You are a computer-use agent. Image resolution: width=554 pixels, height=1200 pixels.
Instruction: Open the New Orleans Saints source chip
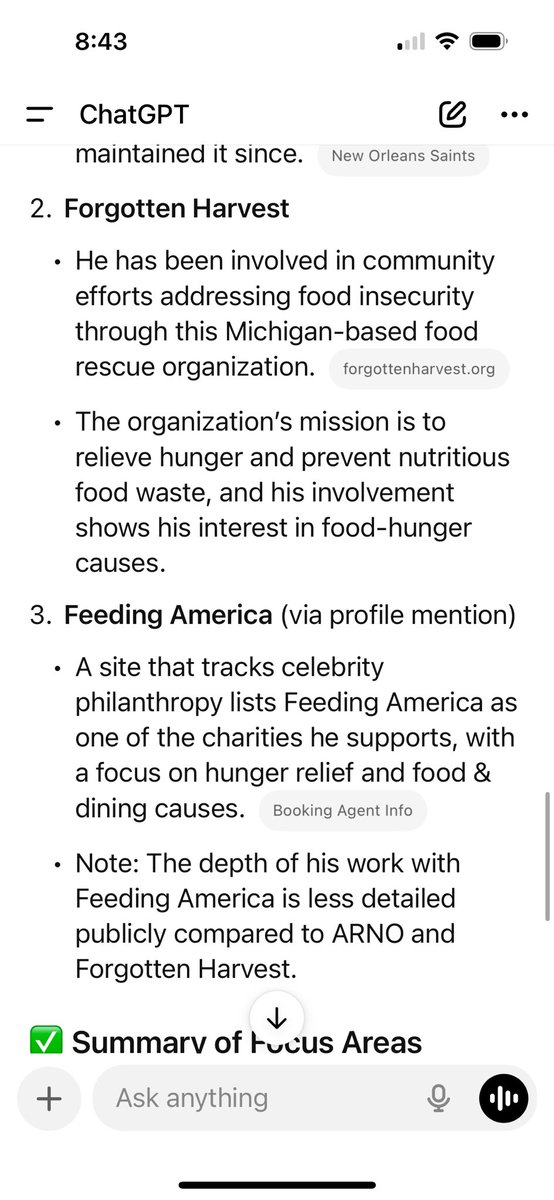point(403,156)
